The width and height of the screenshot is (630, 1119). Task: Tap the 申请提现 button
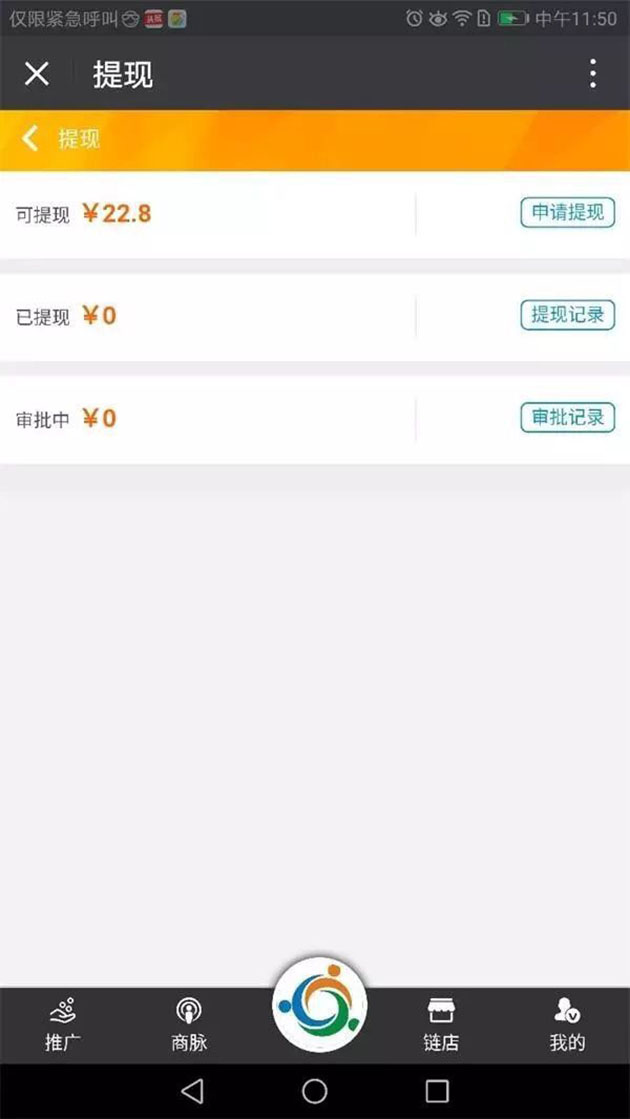click(567, 212)
